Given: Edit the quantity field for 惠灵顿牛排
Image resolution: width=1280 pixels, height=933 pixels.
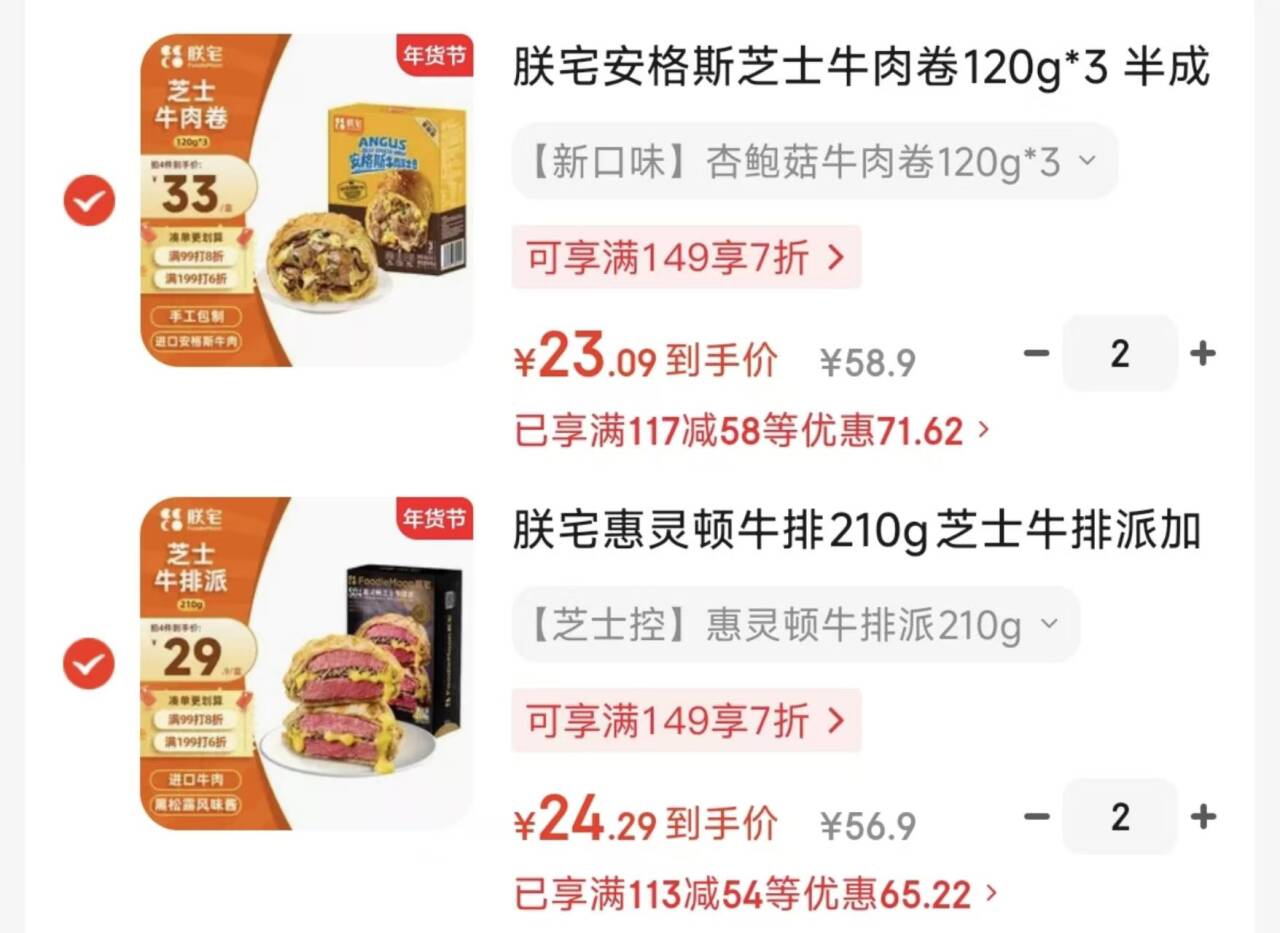Looking at the screenshot, I should point(1119,817).
